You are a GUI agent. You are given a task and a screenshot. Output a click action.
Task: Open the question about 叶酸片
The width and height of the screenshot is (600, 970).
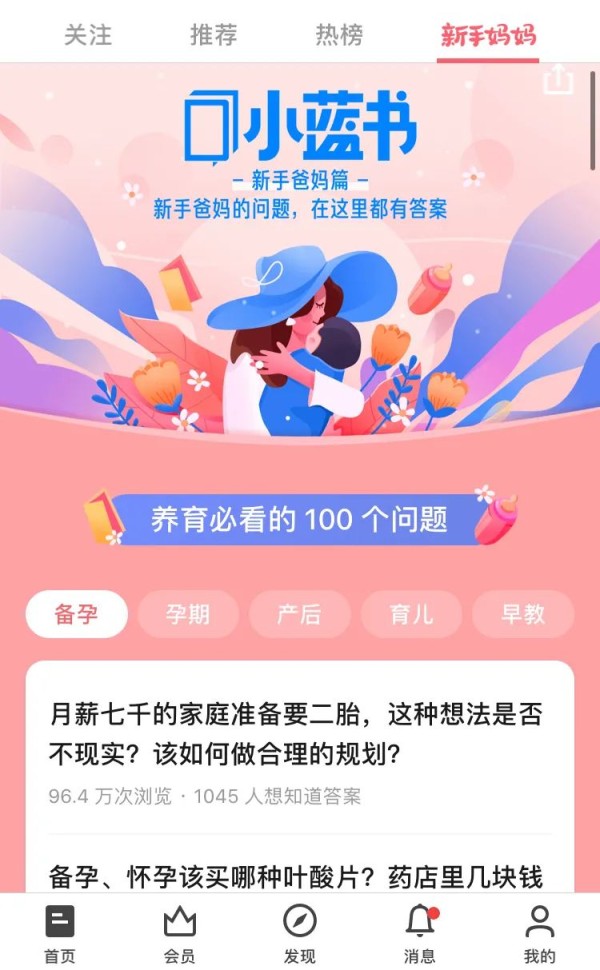[298, 877]
